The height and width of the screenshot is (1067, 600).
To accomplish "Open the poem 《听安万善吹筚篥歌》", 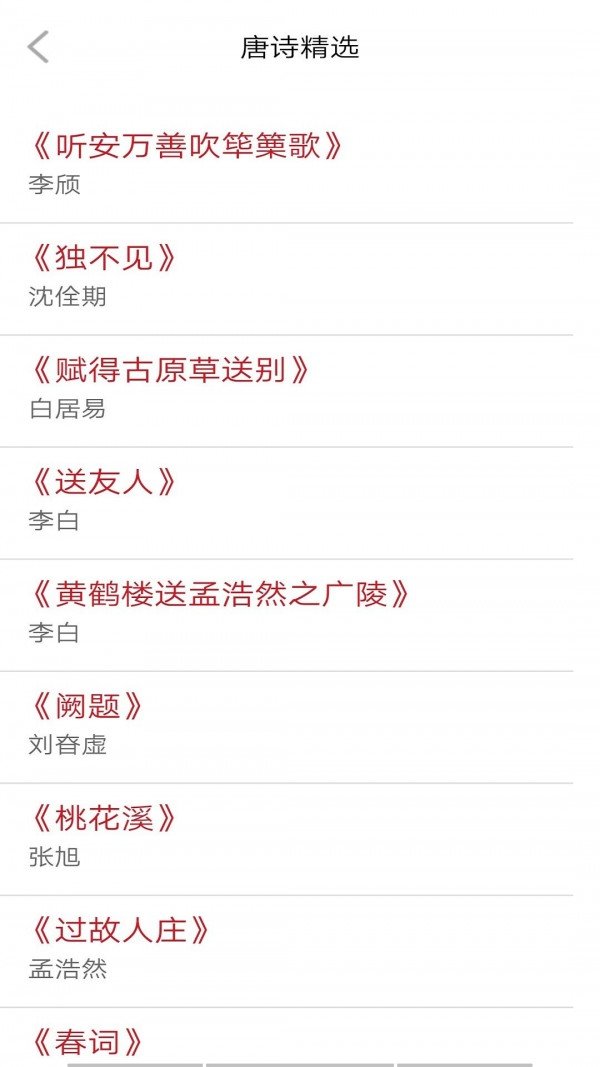I will 187,147.
